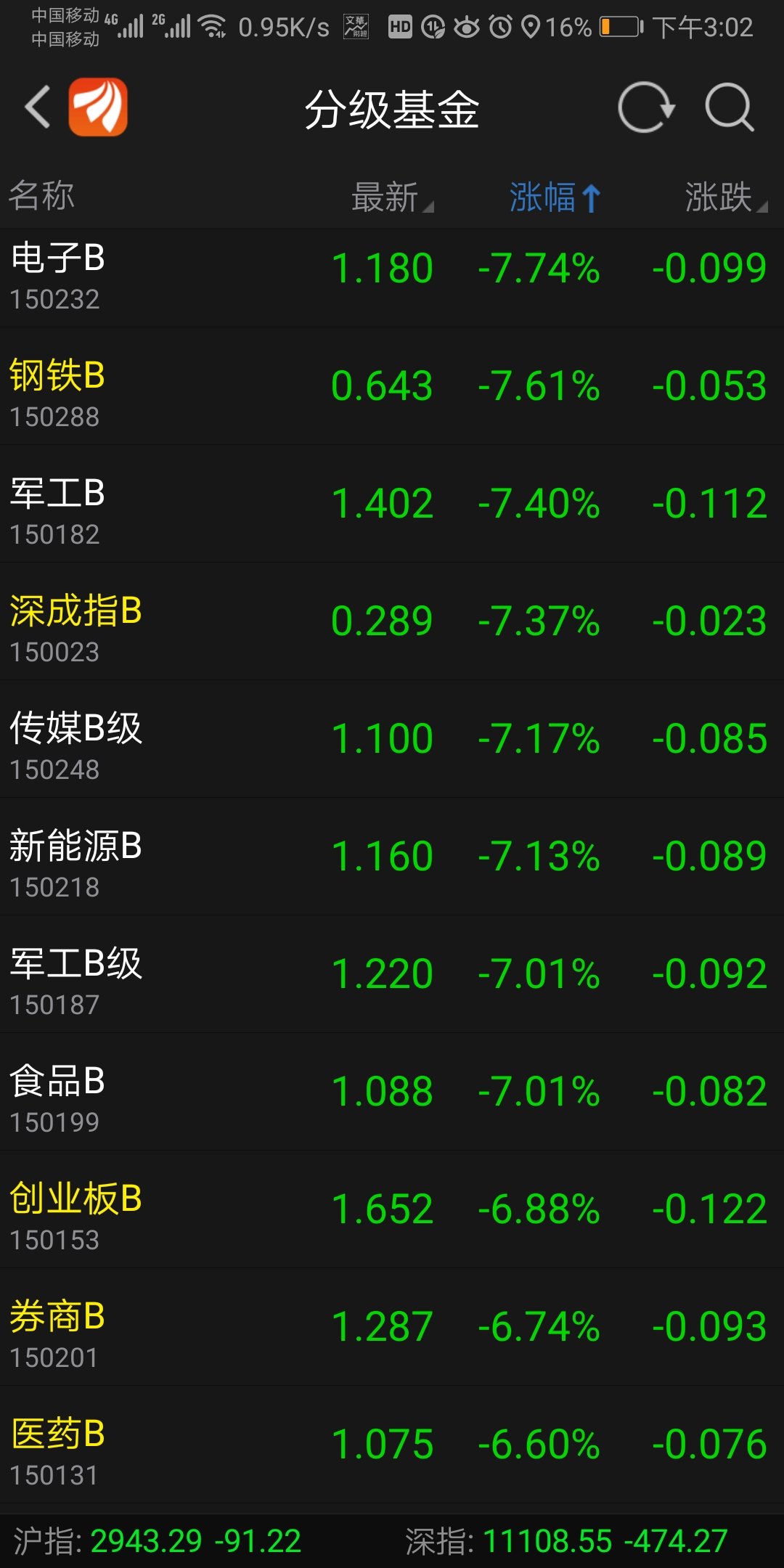Open 创业板B 150153 fund details
Viewport: 784px width, 1568px height.
click(392, 1218)
